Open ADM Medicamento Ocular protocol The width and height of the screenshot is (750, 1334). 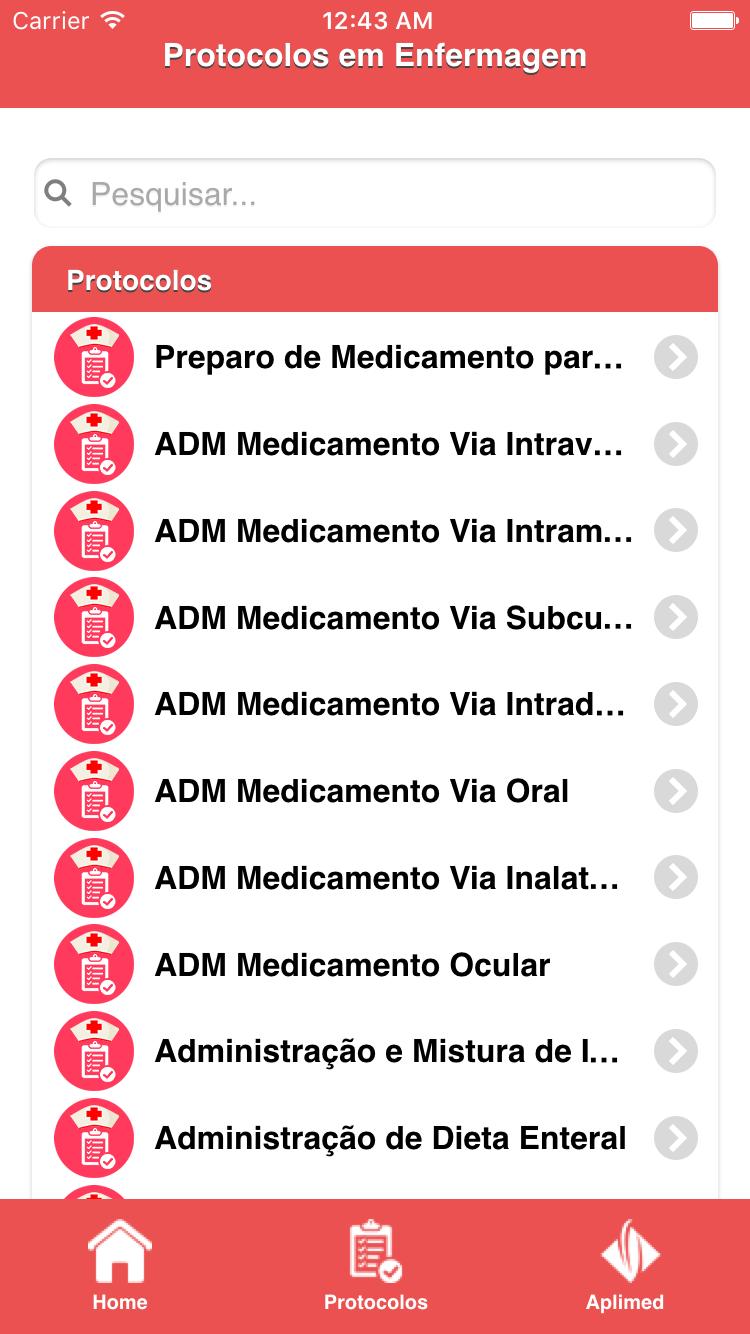(375, 965)
